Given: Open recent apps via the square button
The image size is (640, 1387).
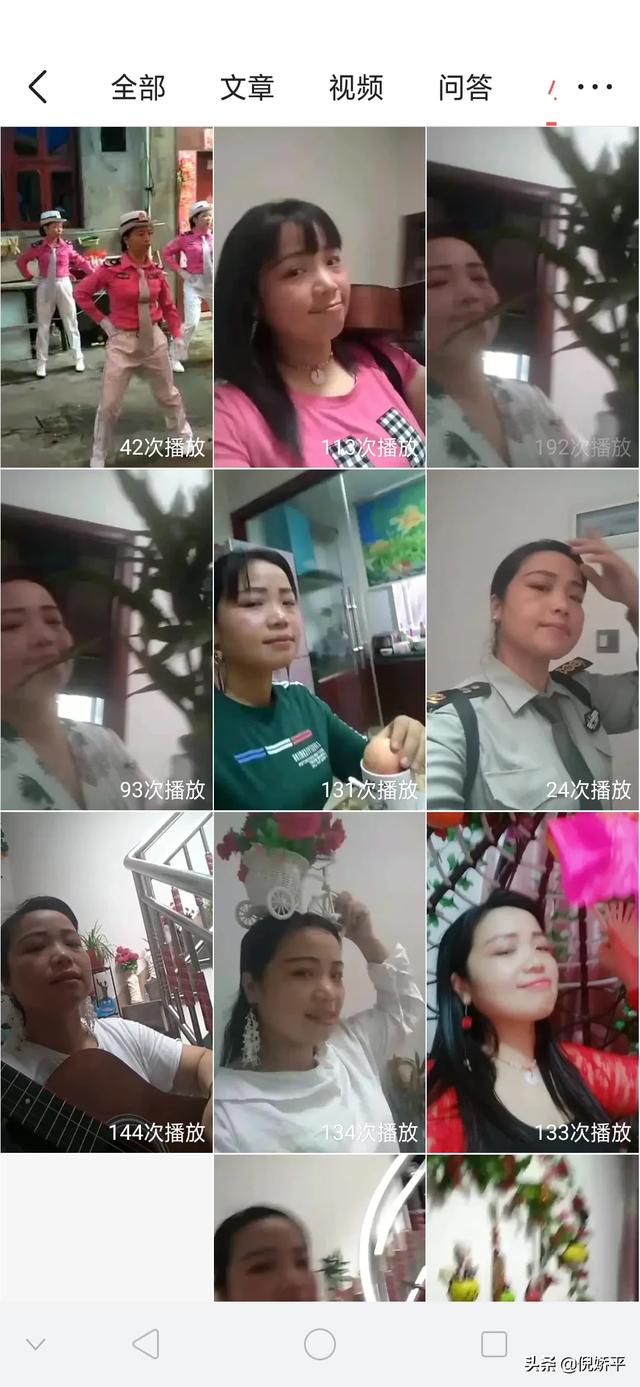Looking at the screenshot, I should click(494, 1344).
